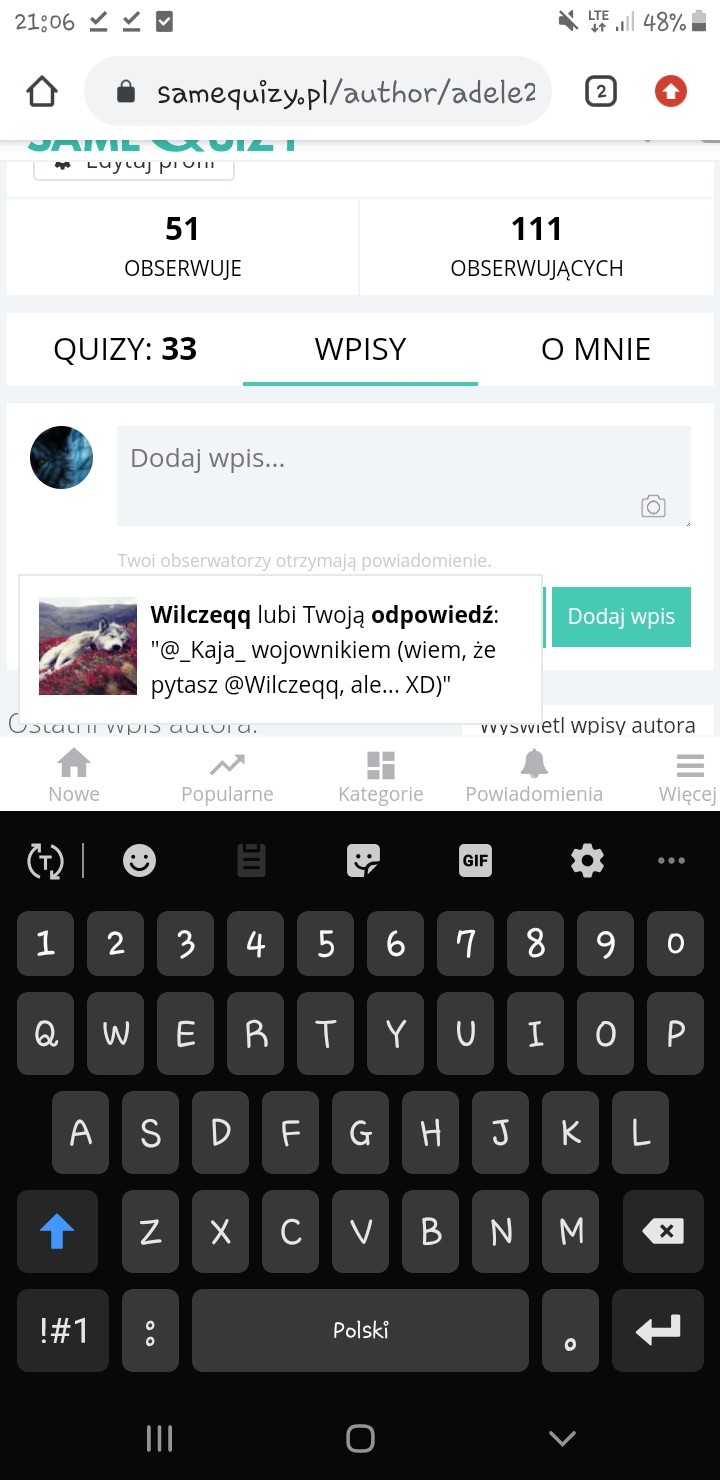Tap the red browser update icon
Screen dimensions: 720x1480
671,92
